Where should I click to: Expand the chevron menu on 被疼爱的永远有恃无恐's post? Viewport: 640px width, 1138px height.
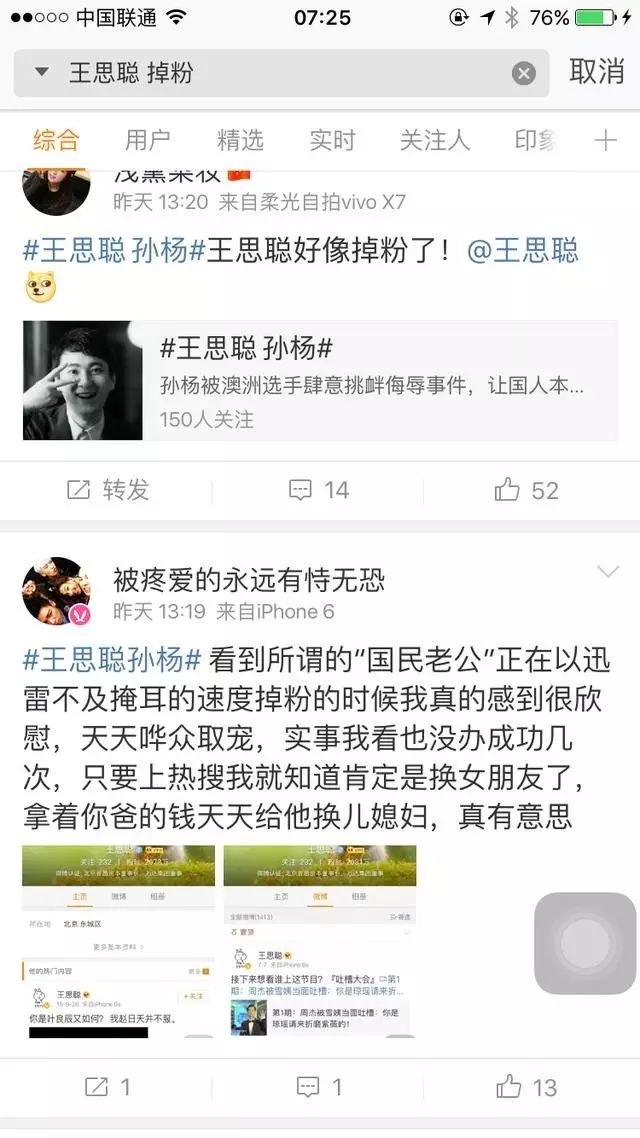coord(608,571)
